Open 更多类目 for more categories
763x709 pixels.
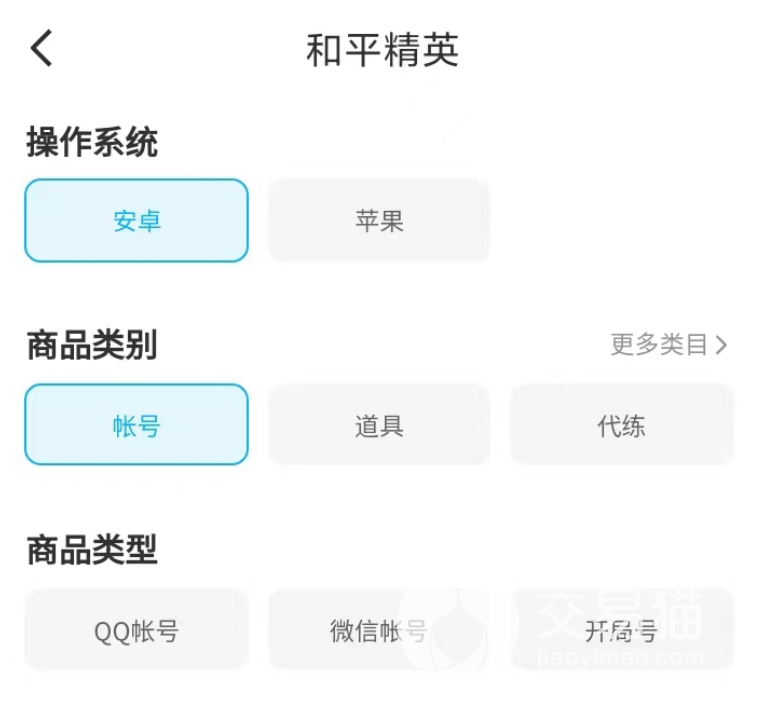pyautogui.click(x=669, y=345)
